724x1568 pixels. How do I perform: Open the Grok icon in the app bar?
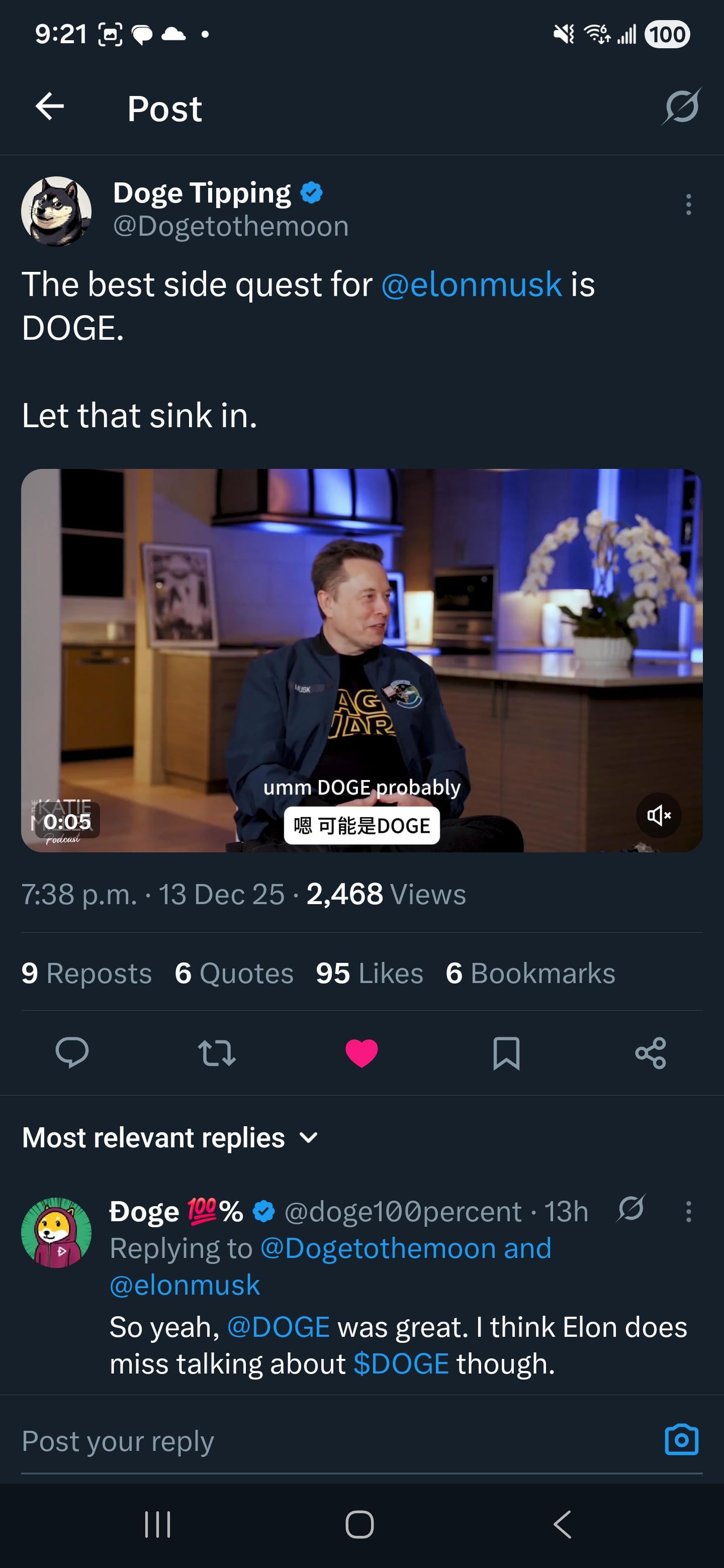[x=681, y=107]
